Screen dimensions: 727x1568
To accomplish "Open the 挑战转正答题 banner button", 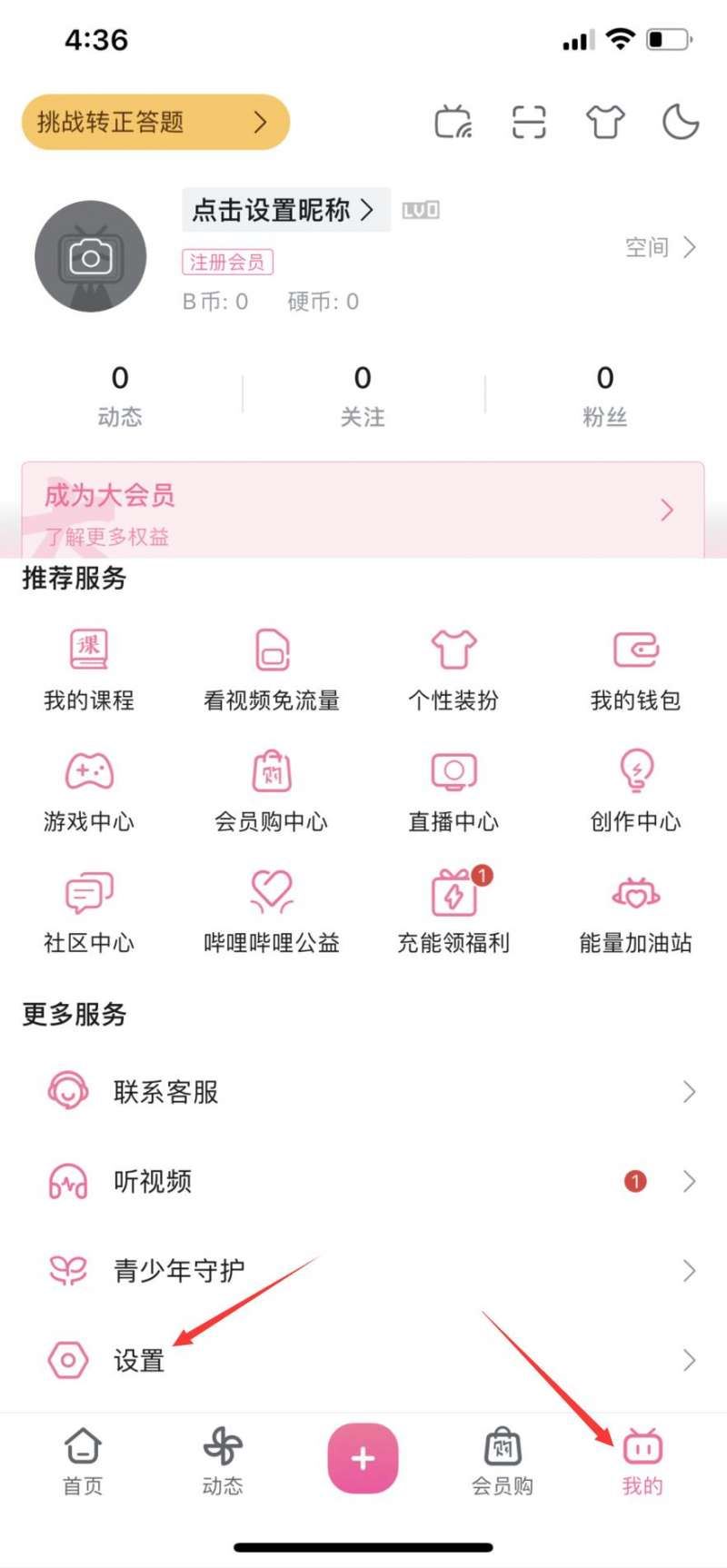I will pyautogui.click(x=155, y=122).
